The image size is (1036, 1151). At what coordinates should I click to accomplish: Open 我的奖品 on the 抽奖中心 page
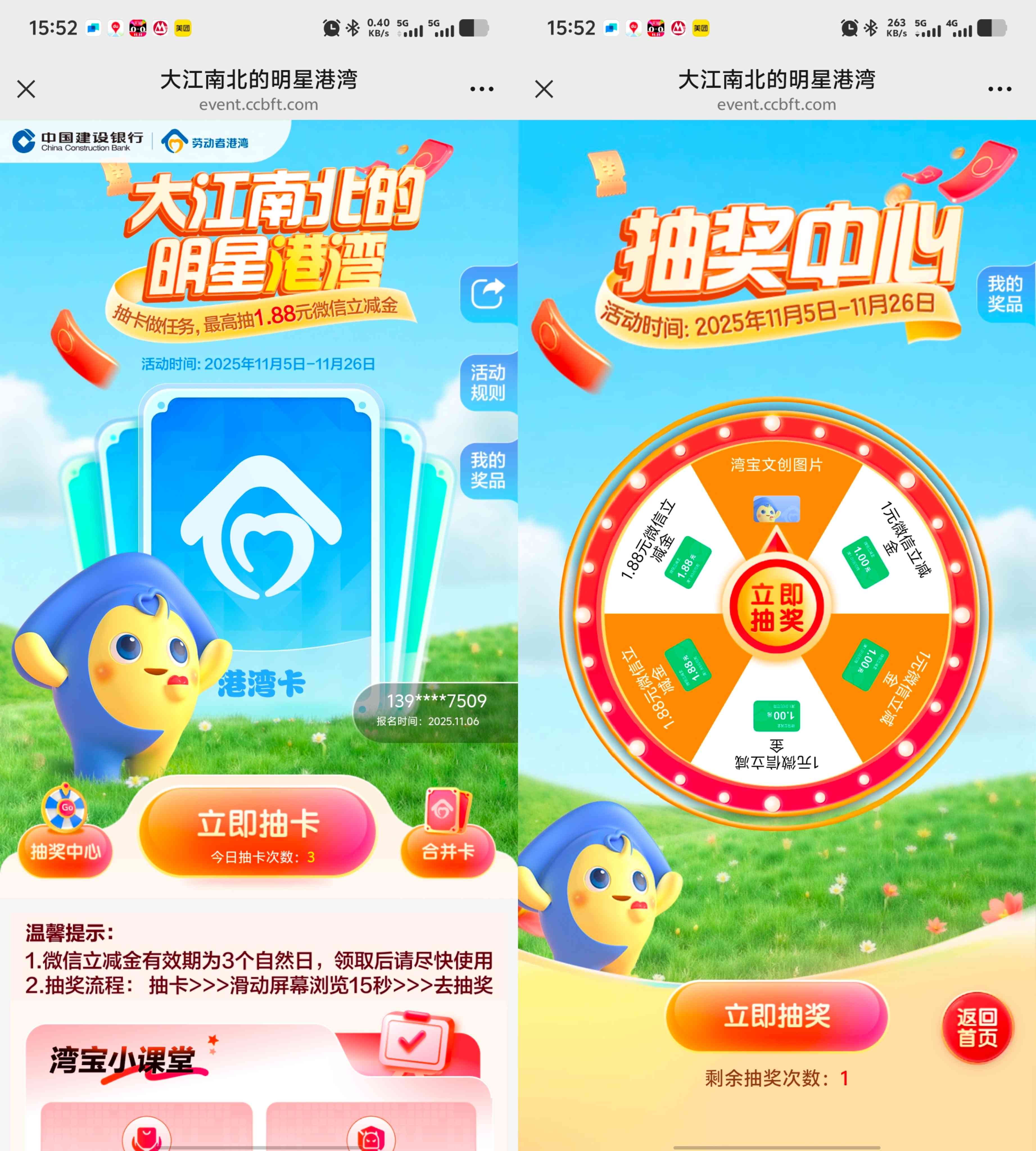[x=1005, y=294]
